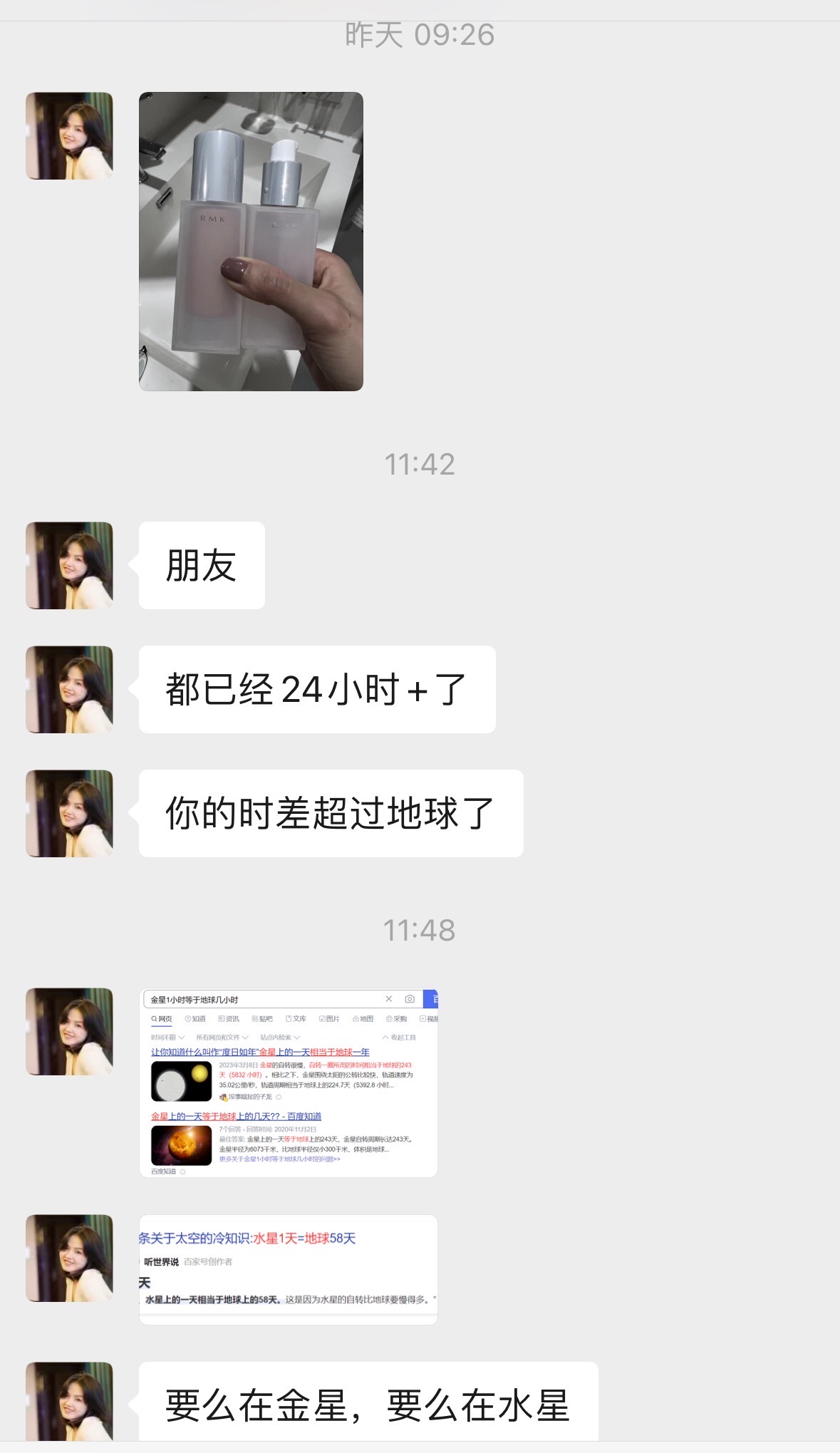Open the Venus search results screenshot image
The image size is (840, 1453).
pos(288,1082)
